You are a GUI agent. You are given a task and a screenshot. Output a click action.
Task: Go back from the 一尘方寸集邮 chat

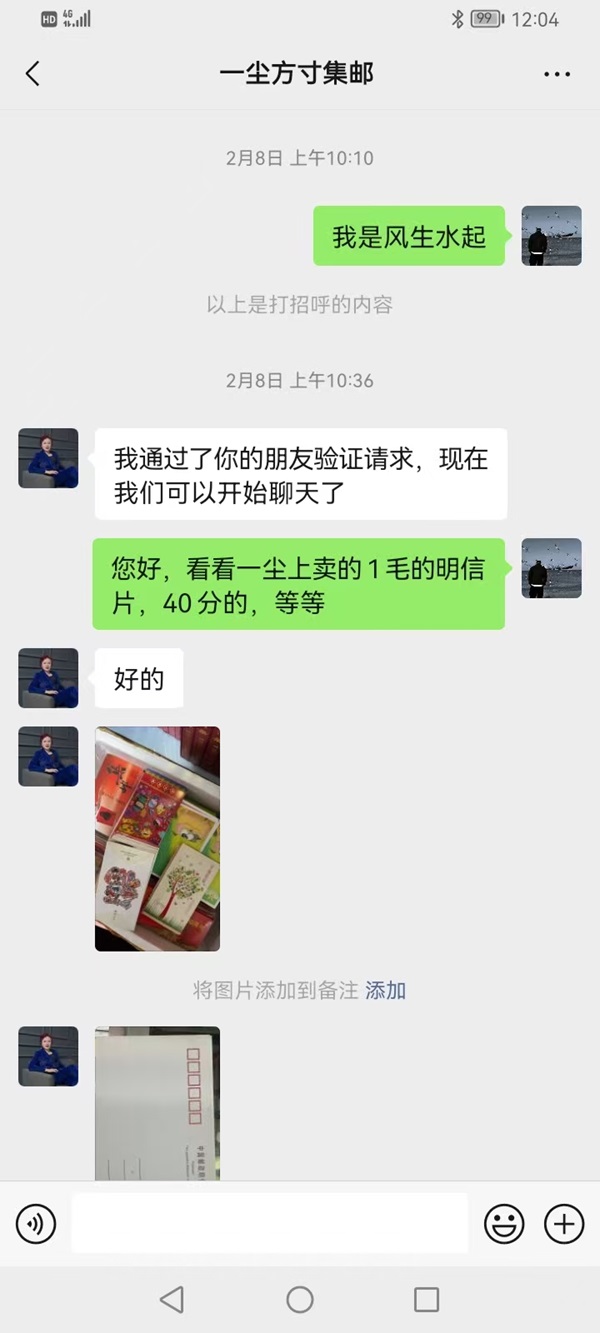tap(33, 73)
